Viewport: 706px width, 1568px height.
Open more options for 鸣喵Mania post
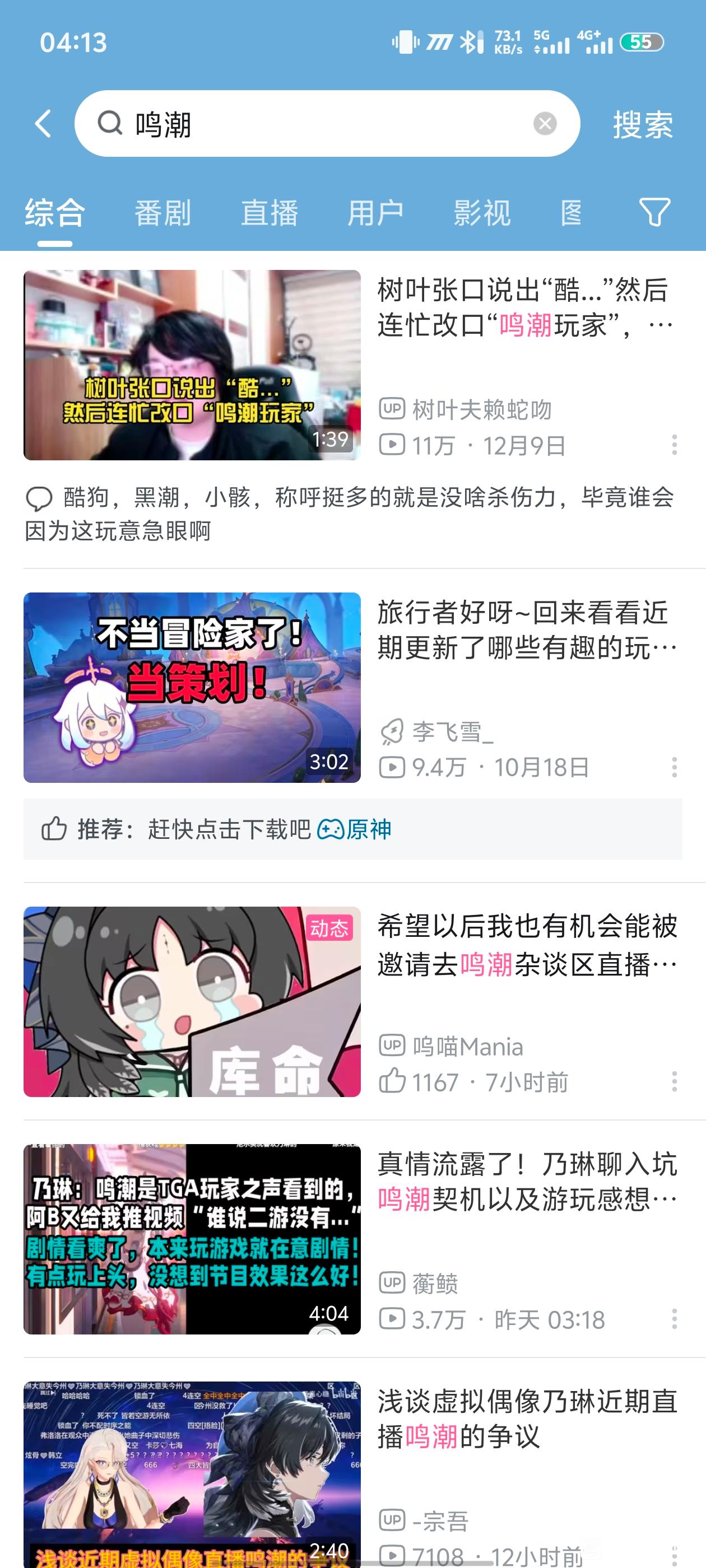click(674, 1082)
